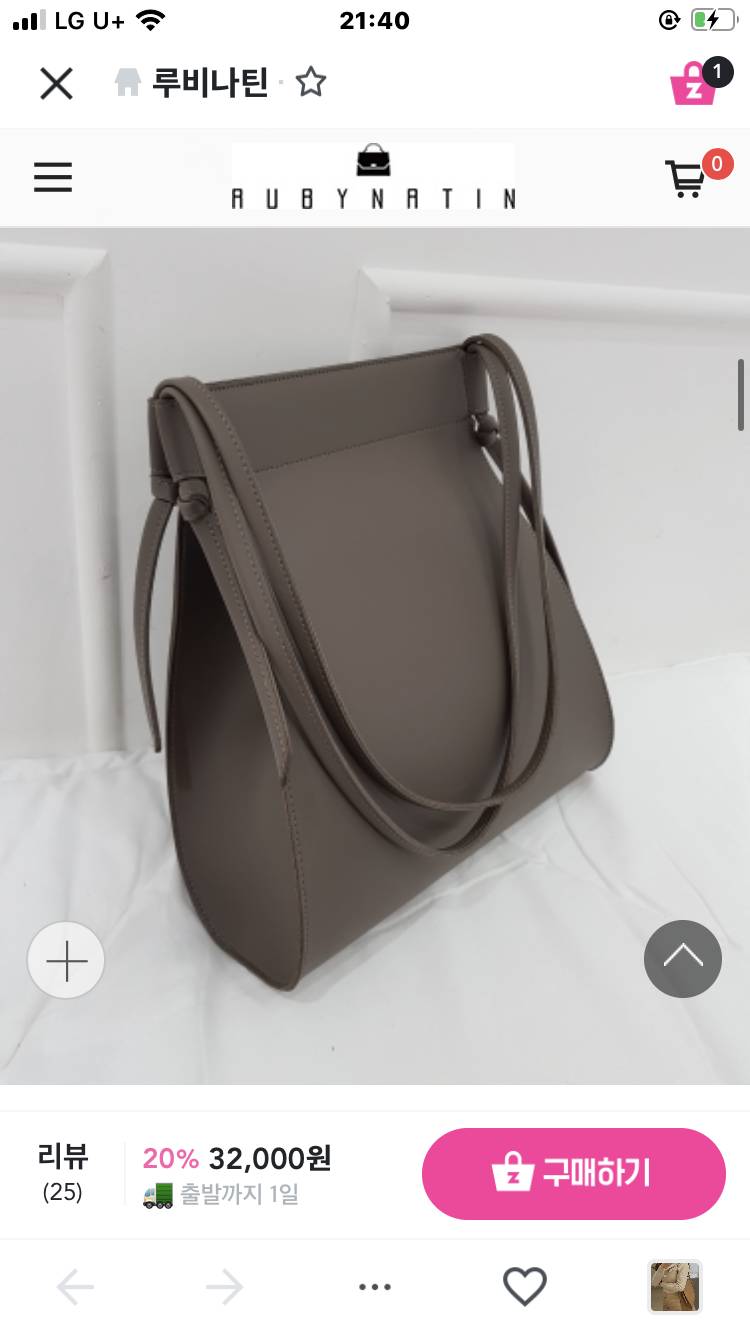Open the three-dot more options

coord(375,1287)
